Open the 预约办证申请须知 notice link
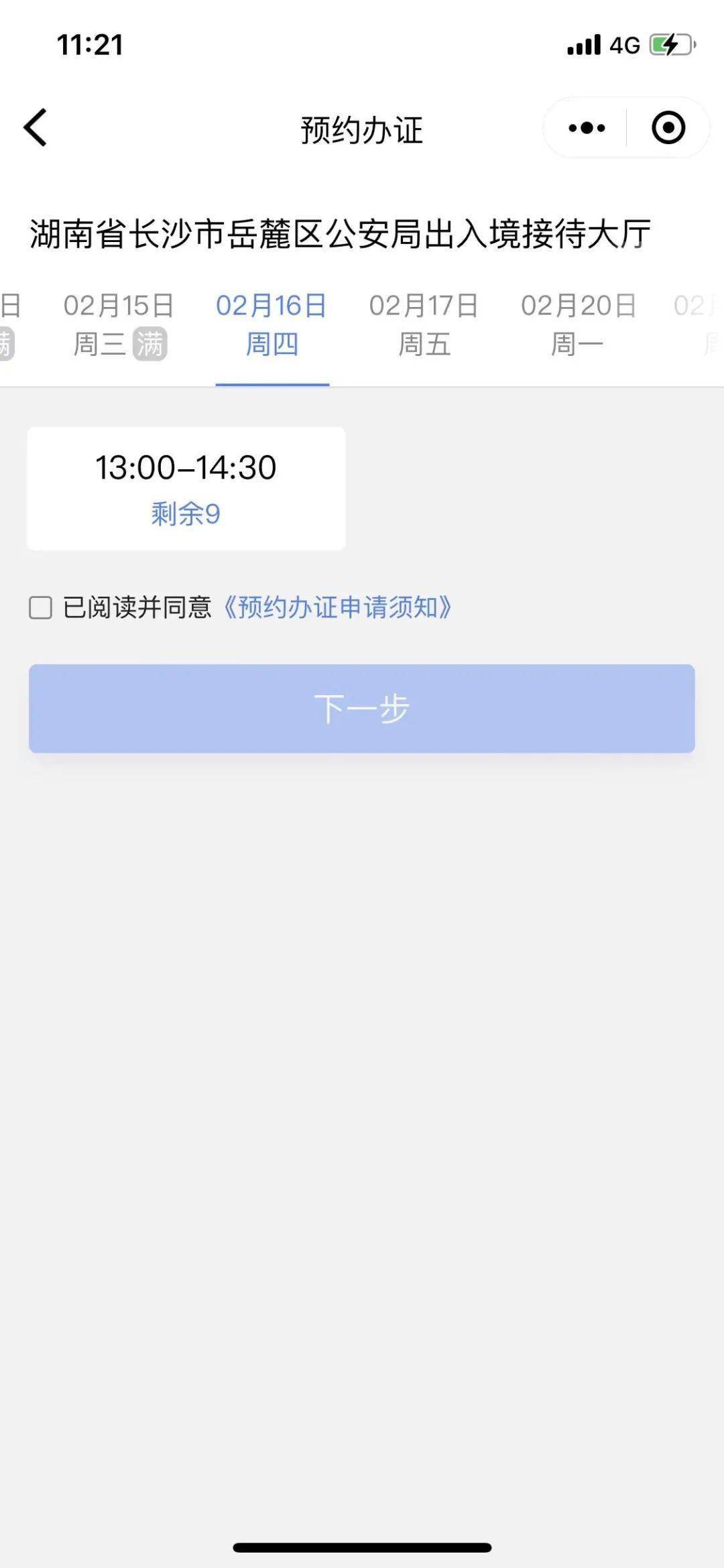The height and width of the screenshot is (1568, 724). [338, 607]
